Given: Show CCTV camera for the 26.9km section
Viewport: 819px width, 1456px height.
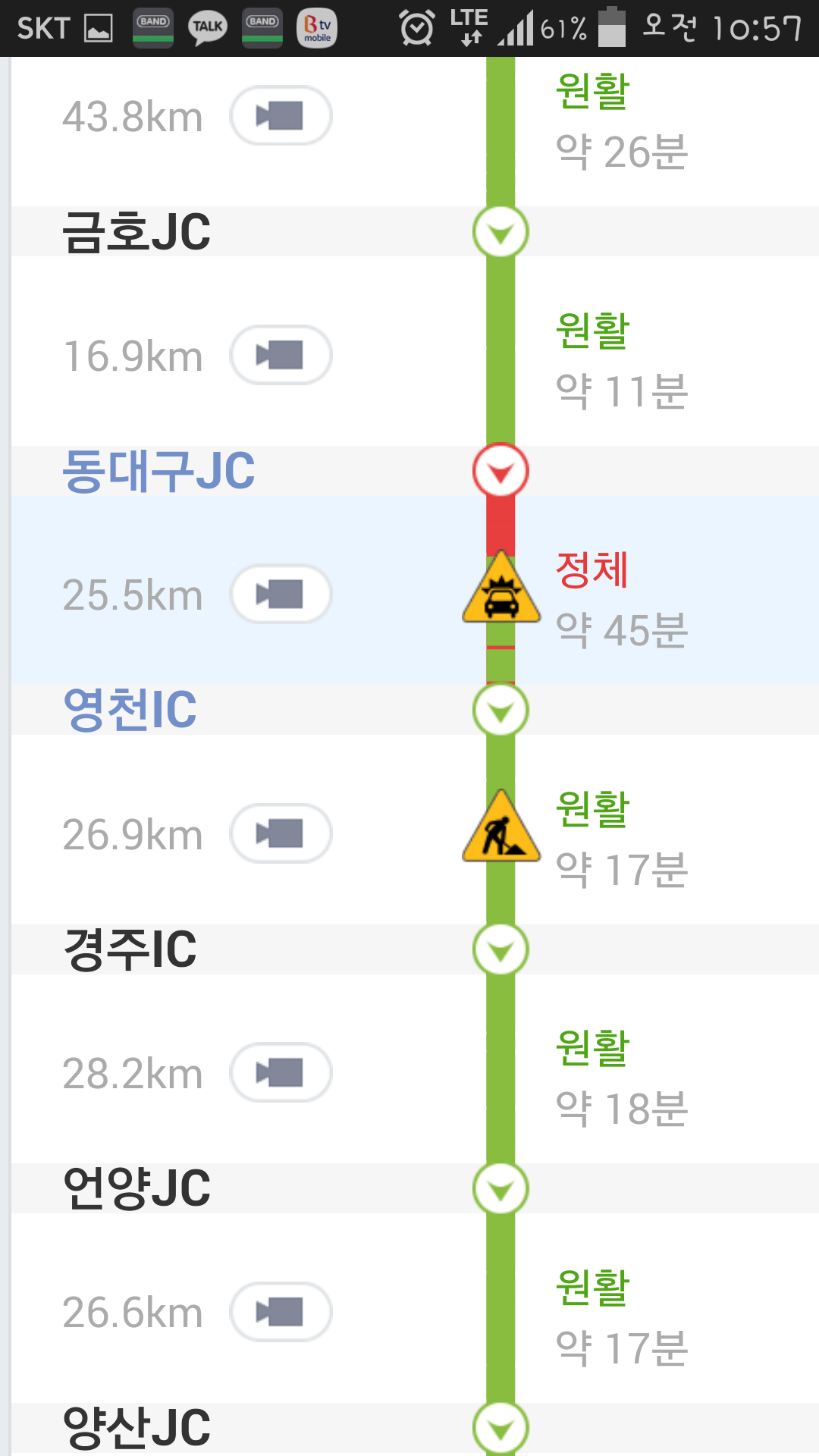Looking at the screenshot, I should [281, 833].
